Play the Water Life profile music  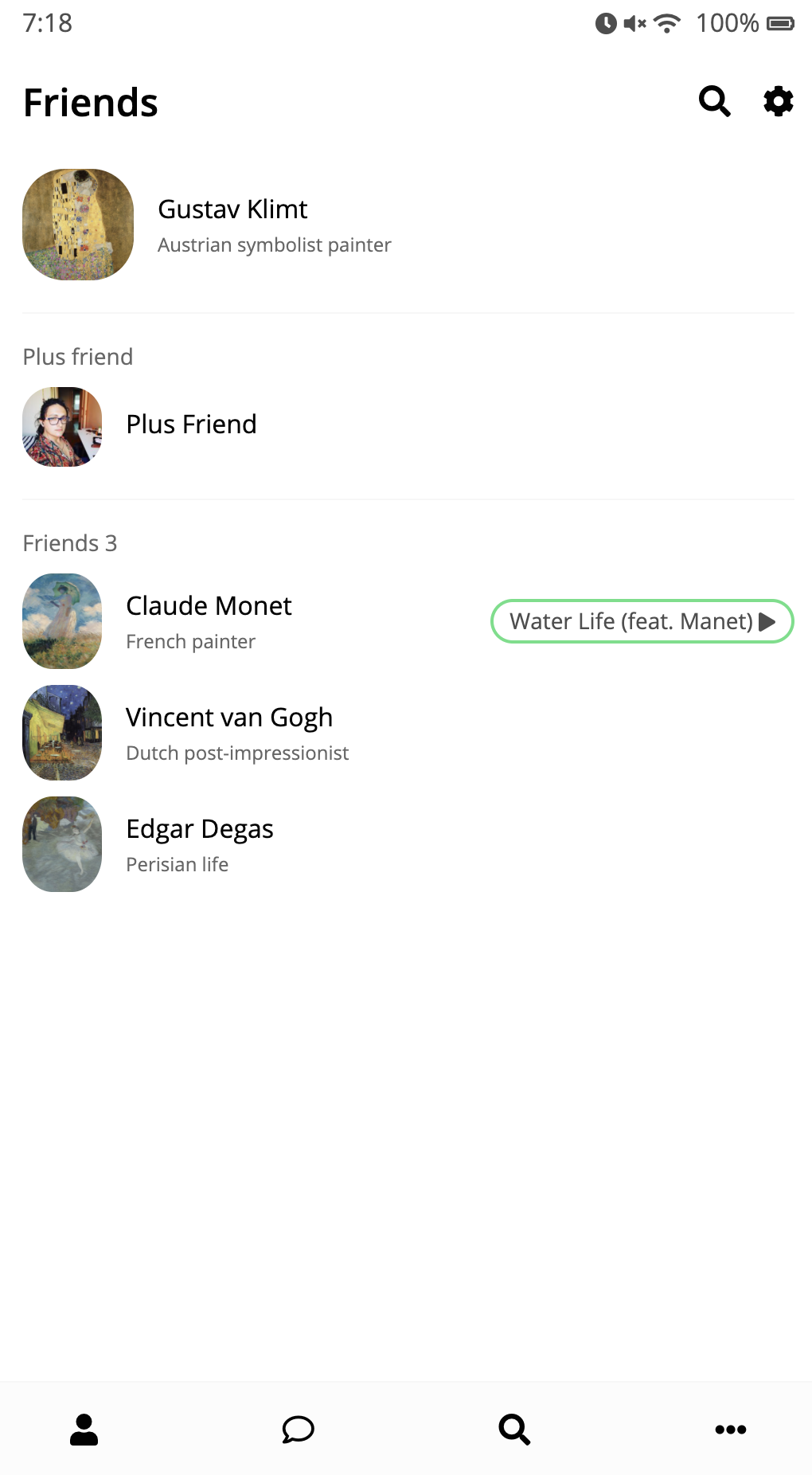click(768, 622)
